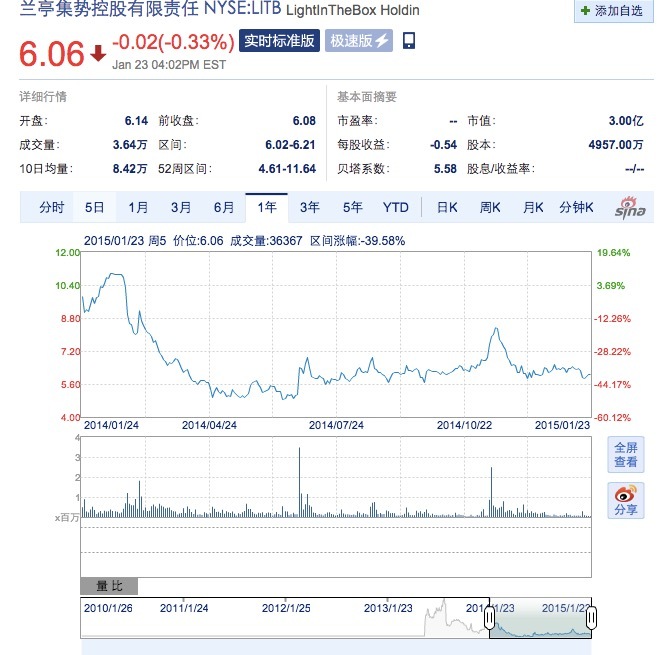Switch to 极速版 mode

359,41
